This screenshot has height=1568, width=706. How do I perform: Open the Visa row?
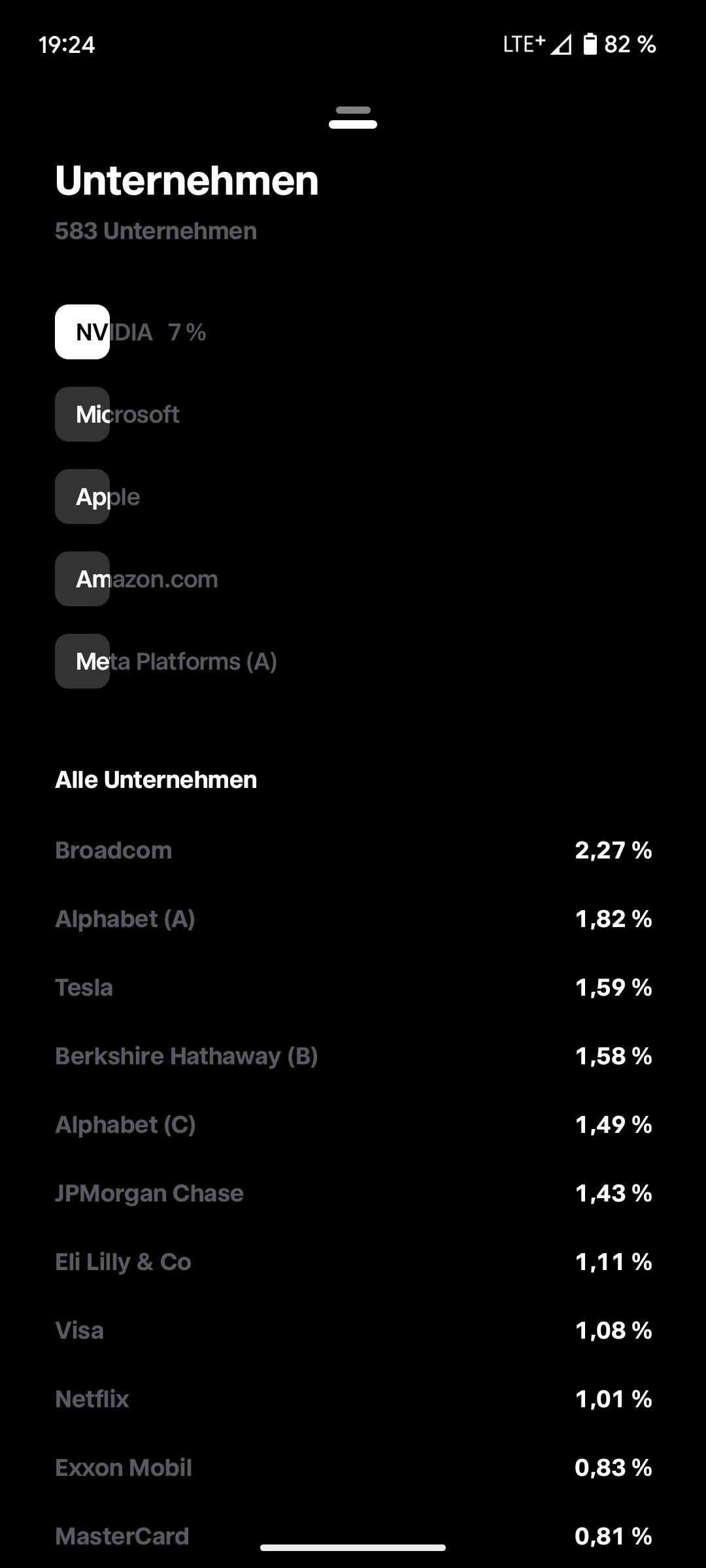pos(353,1330)
